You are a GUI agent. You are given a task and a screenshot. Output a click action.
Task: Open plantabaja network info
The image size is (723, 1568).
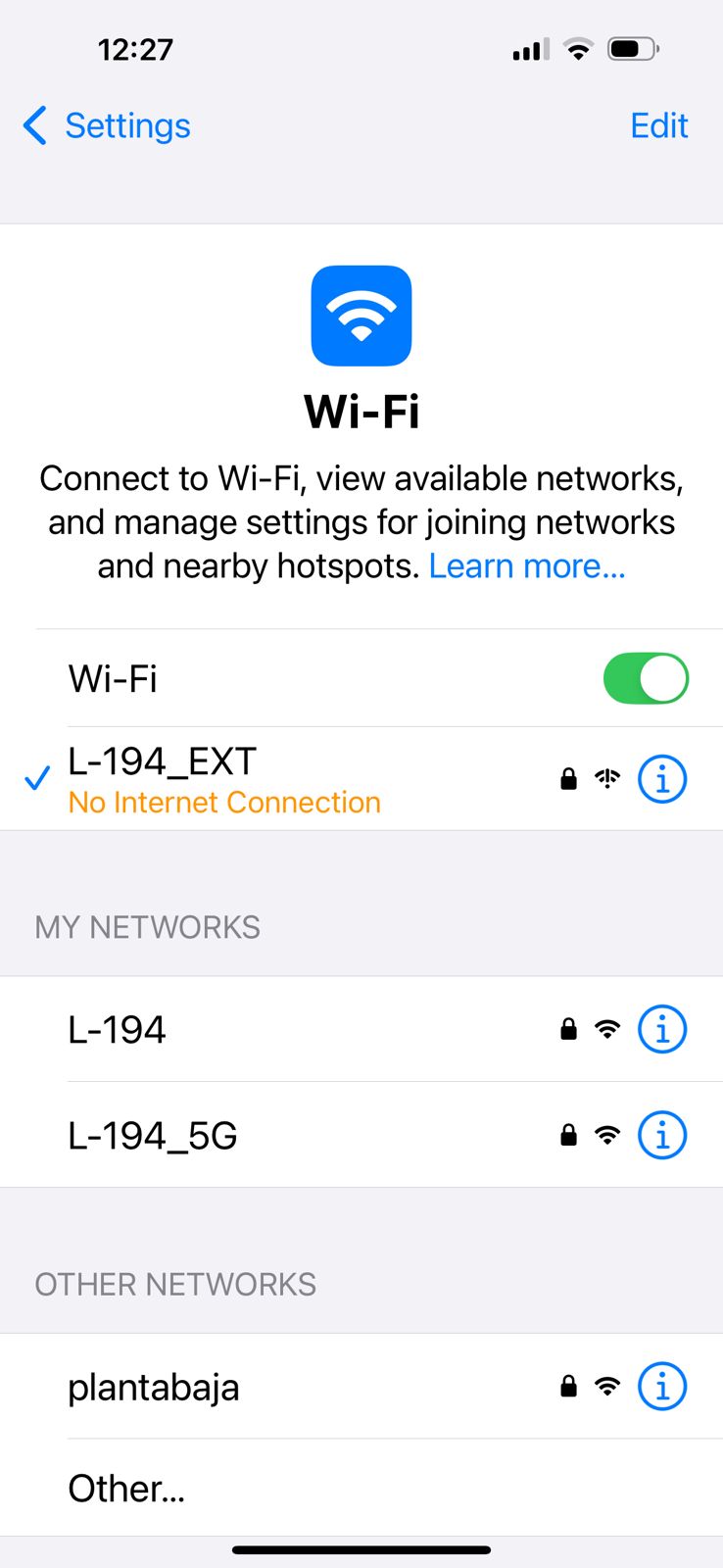(662, 1387)
